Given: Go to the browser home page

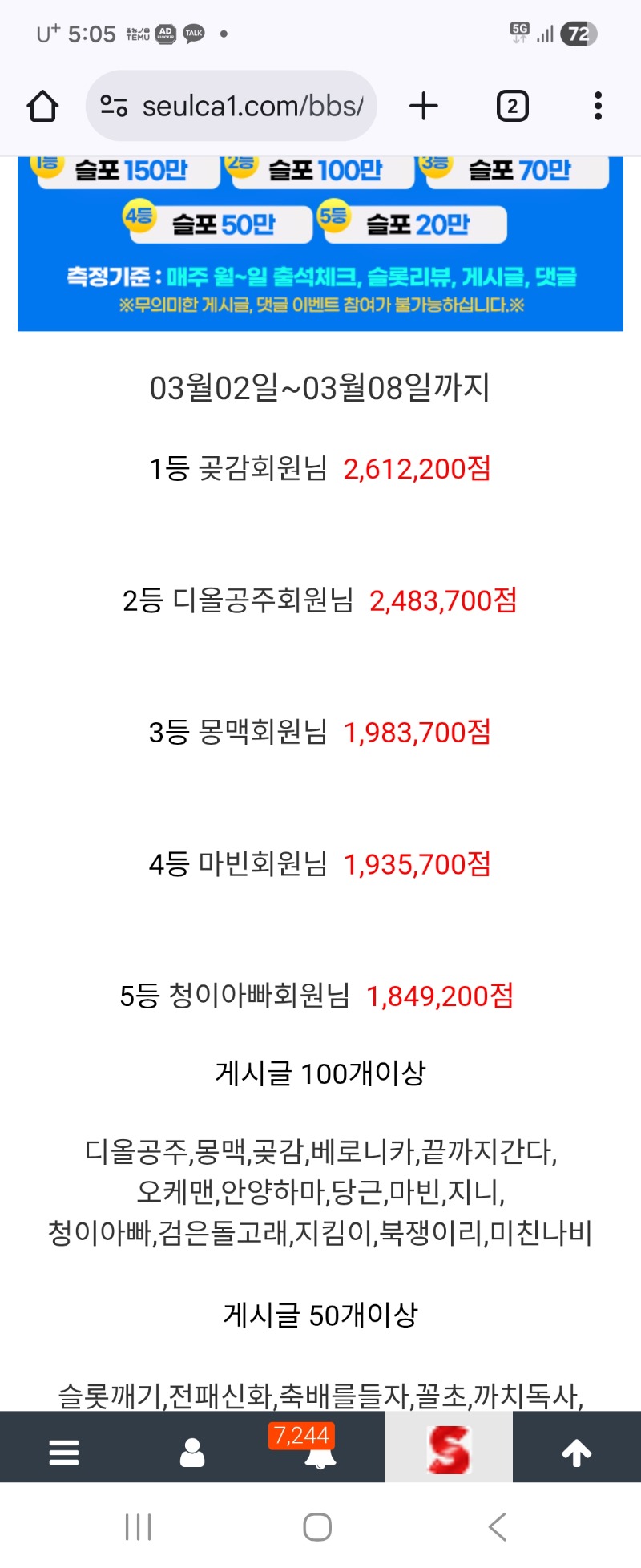Looking at the screenshot, I should tap(42, 106).
